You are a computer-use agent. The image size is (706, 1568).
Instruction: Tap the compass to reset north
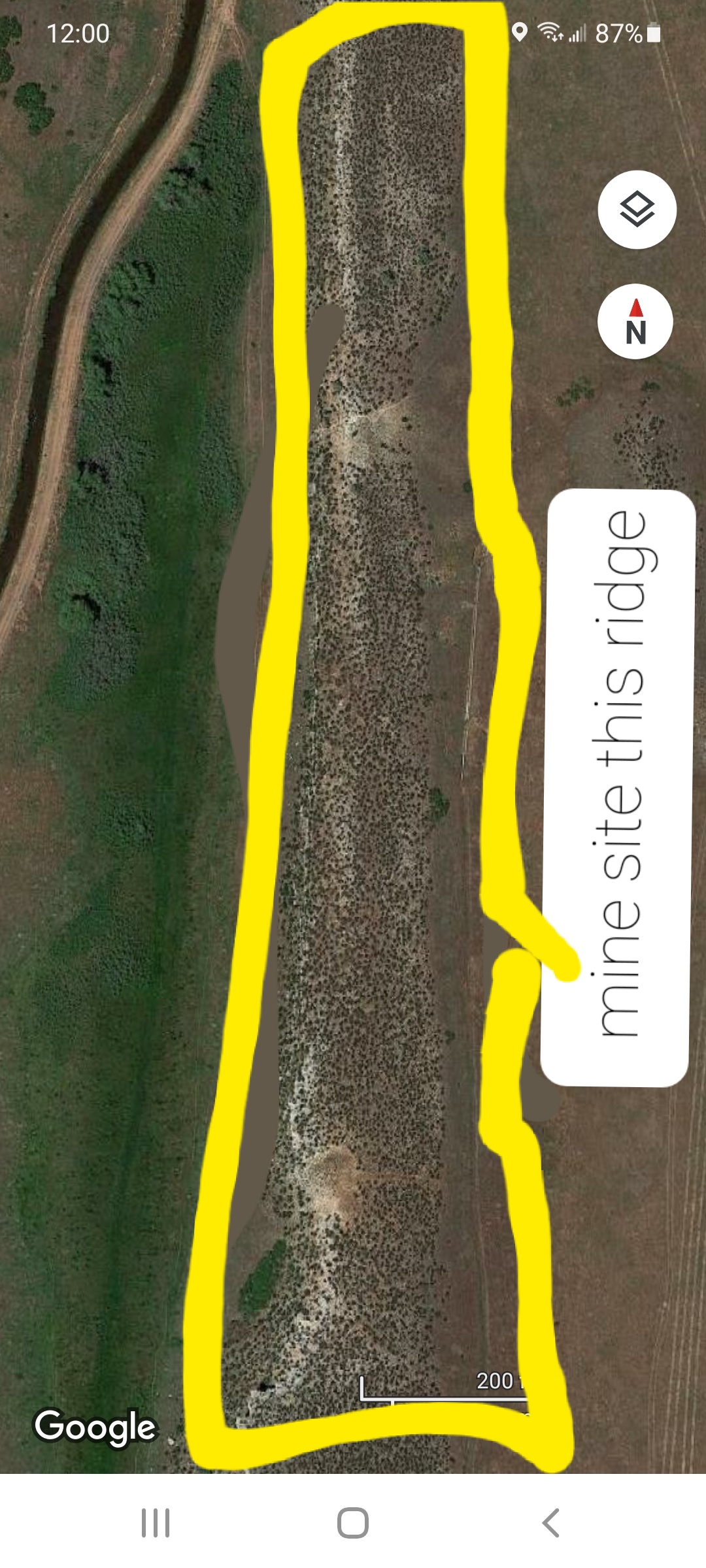click(635, 321)
